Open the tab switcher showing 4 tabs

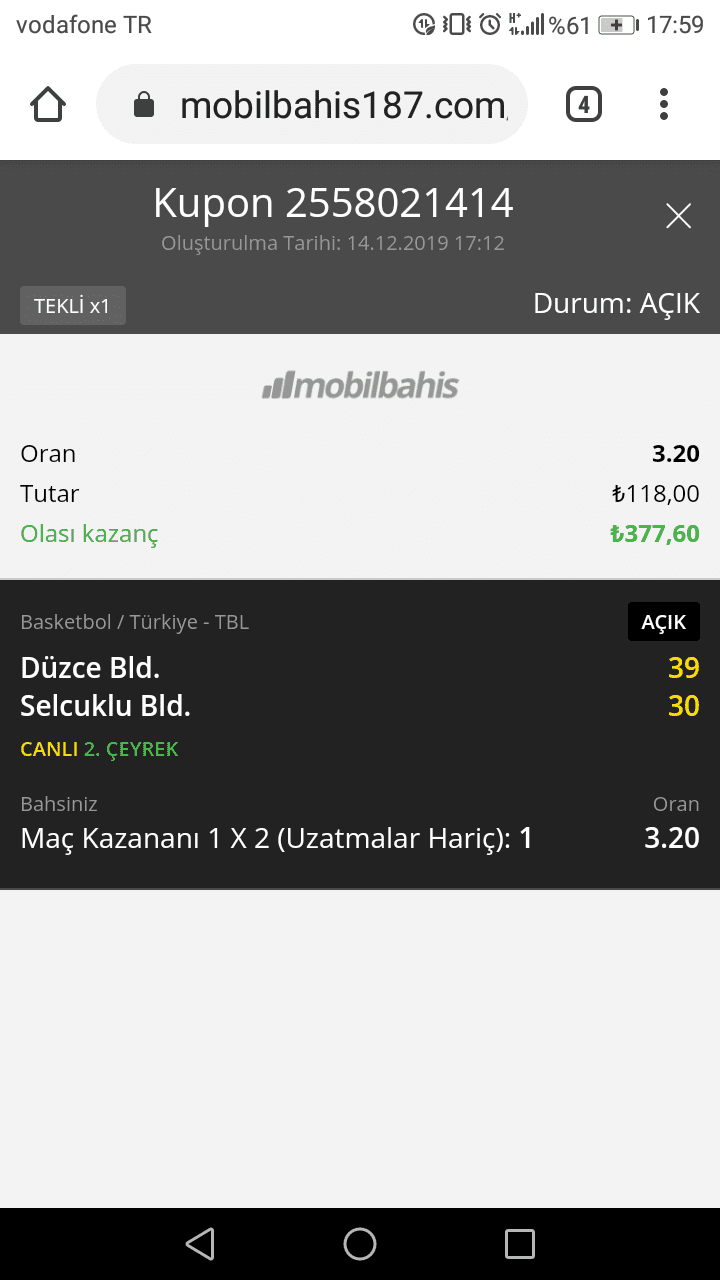tap(584, 105)
